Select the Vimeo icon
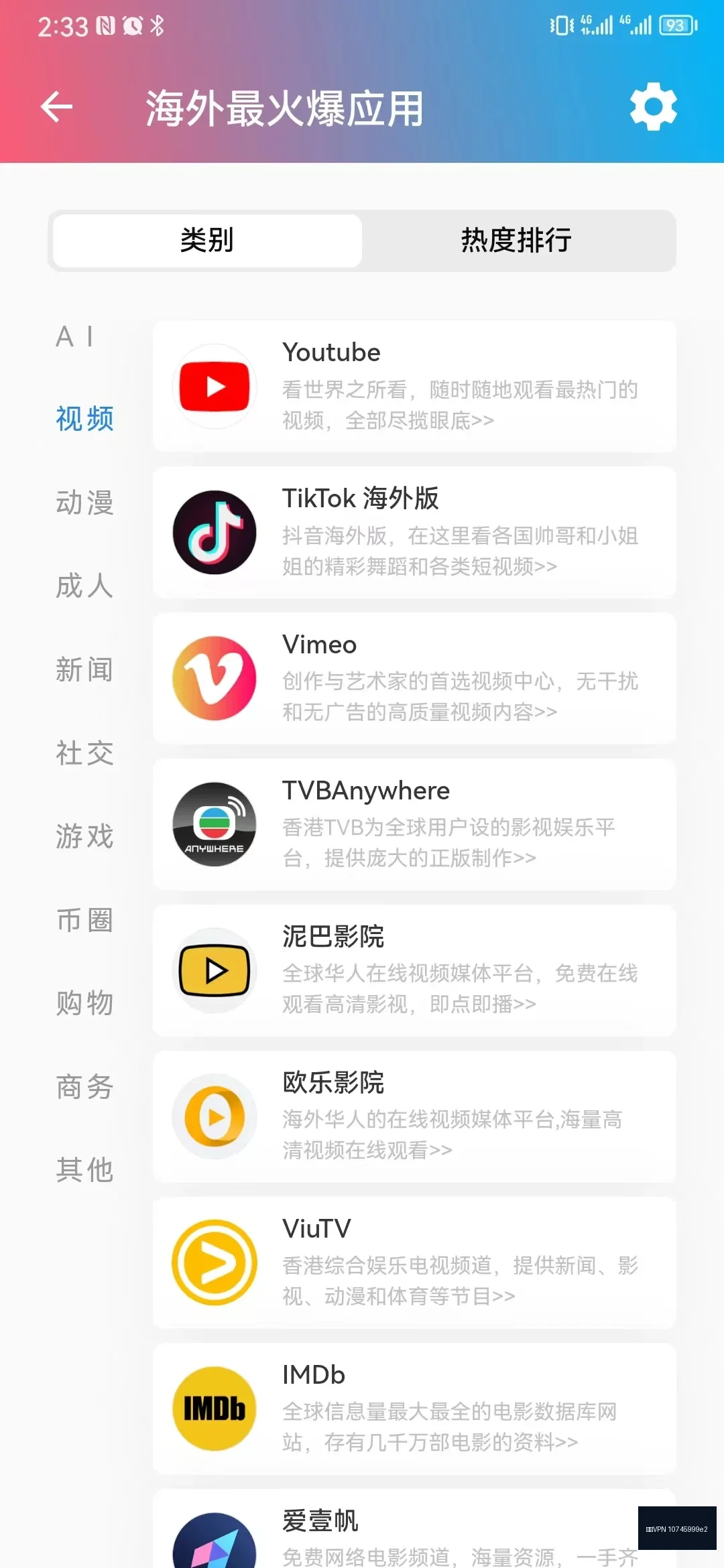The width and height of the screenshot is (724, 1568). [x=214, y=679]
